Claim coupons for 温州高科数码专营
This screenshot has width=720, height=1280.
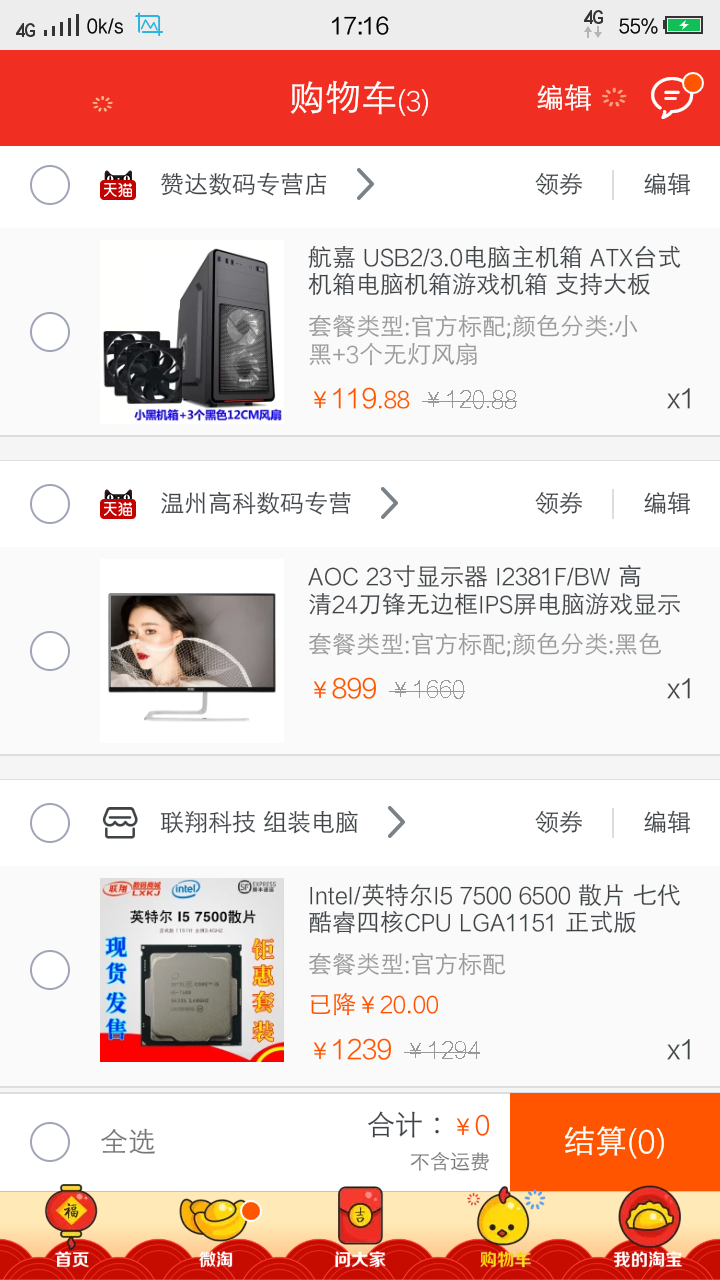point(559,504)
